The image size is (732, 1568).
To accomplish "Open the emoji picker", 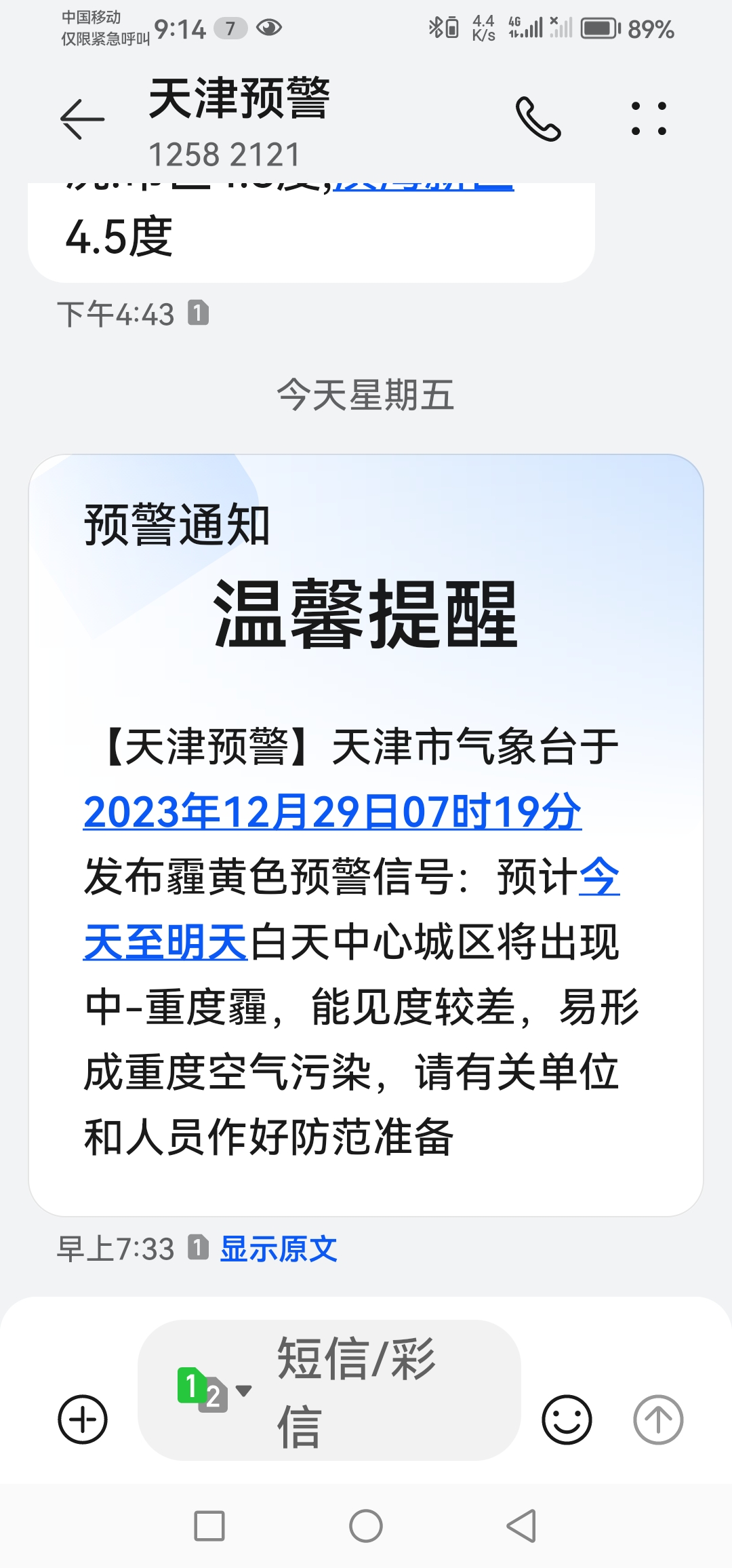I will [x=567, y=1419].
